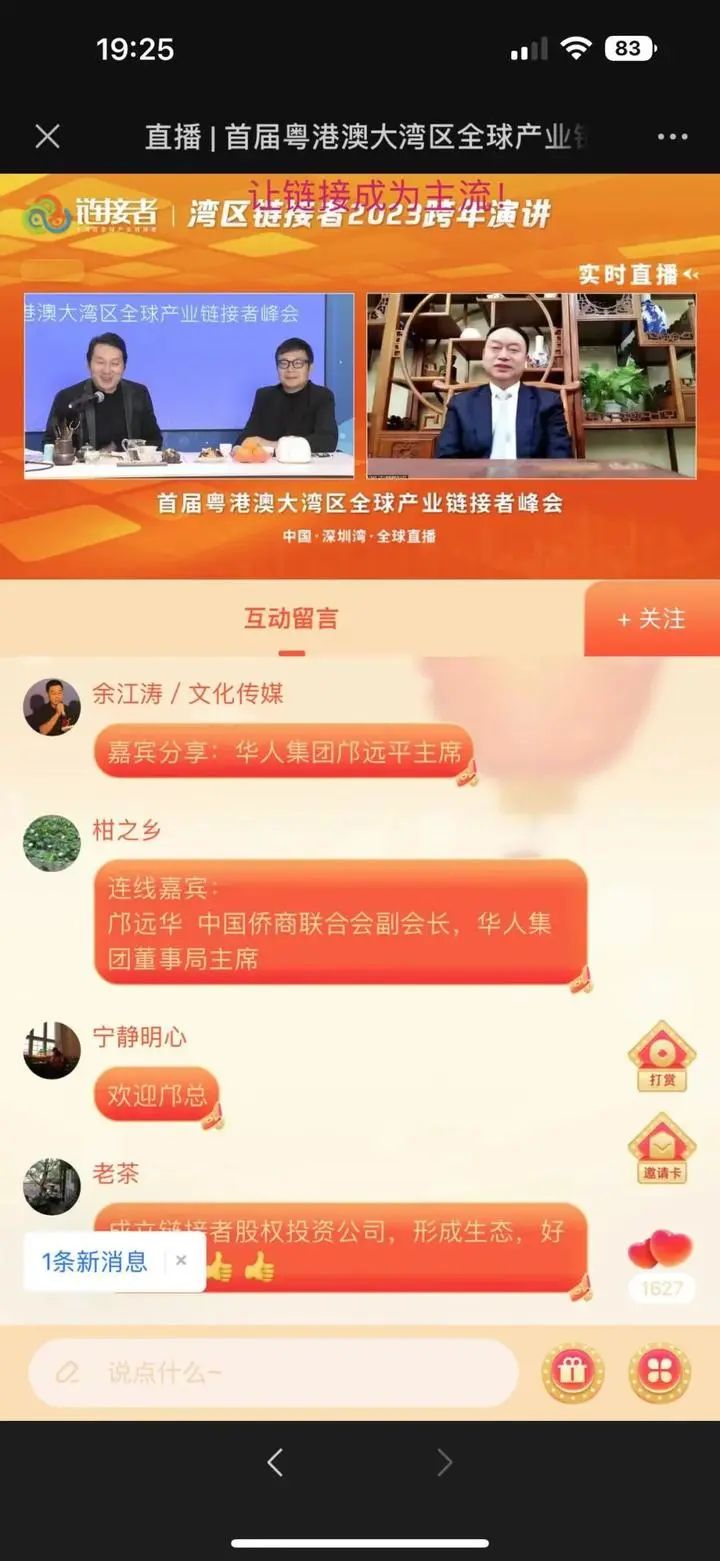Viewport: 720px width, 1561px height.
Task: Open the four-dot grid menu icon
Action: (x=659, y=1373)
